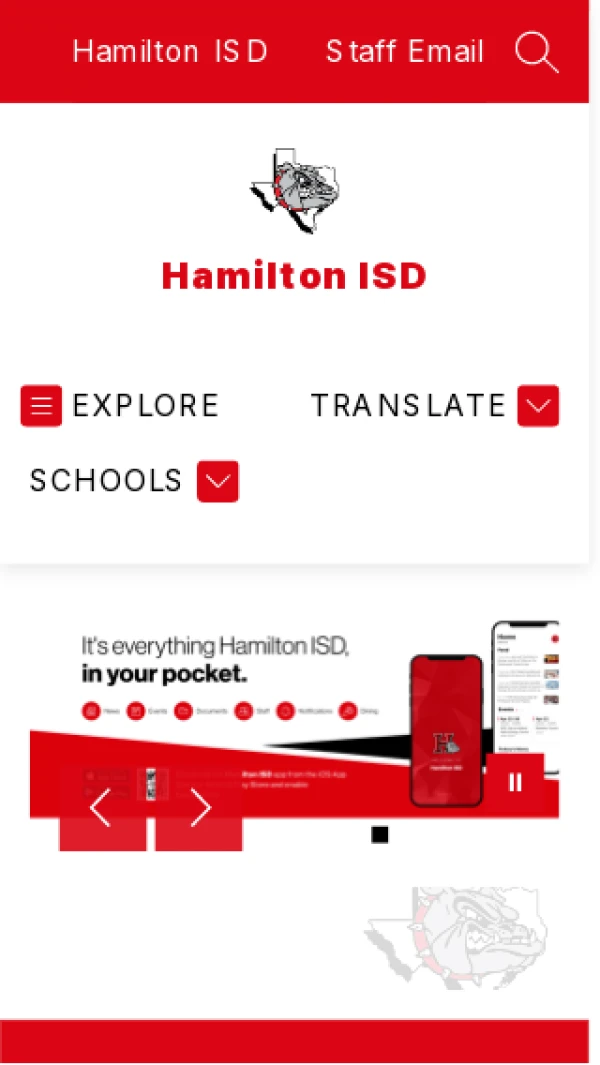The height and width of the screenshot is (1065, 600).
Task: Open the search magnifier icon
Action: [x=537, y=52]
